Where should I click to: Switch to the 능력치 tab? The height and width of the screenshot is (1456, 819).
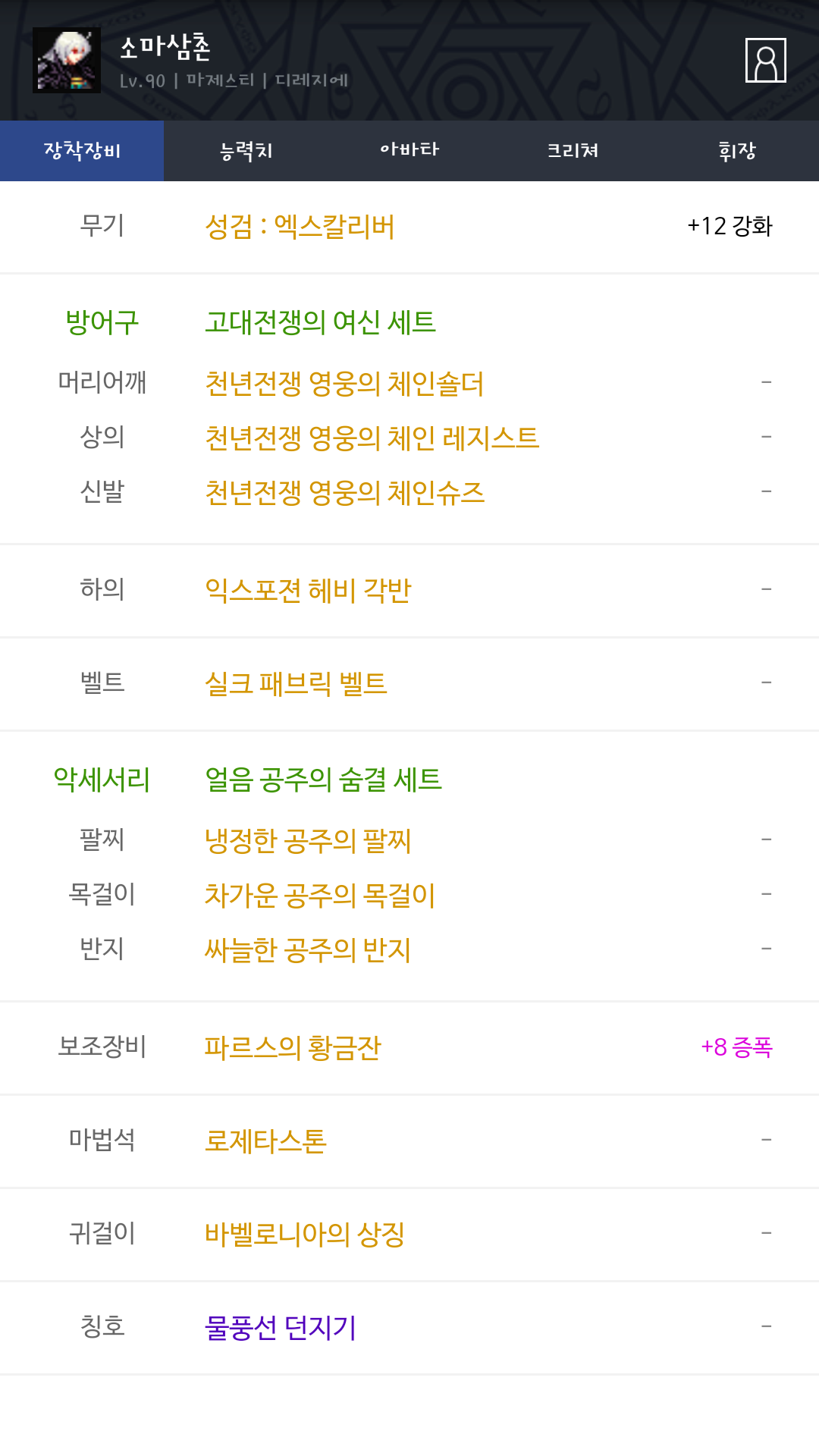246,151
